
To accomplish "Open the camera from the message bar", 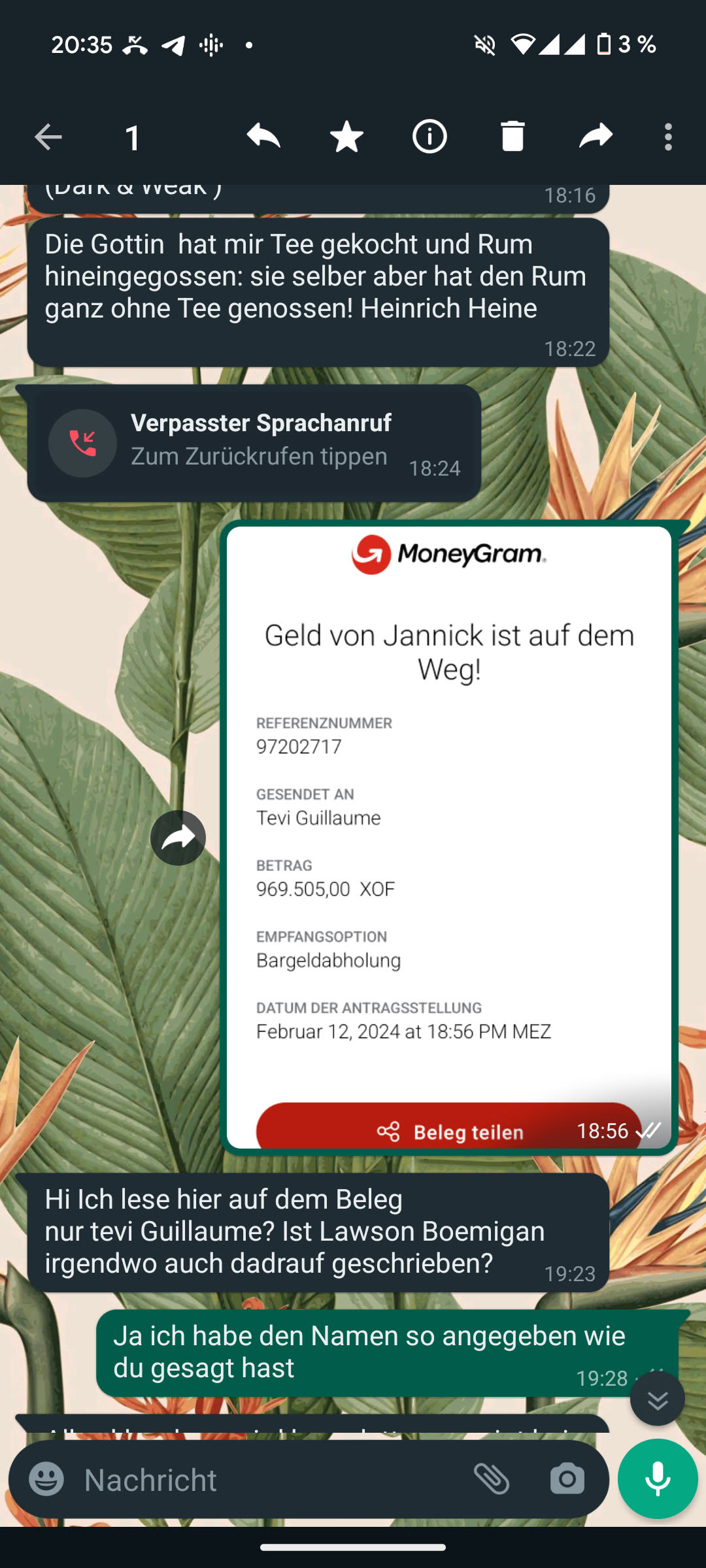I will point(567,1479).
